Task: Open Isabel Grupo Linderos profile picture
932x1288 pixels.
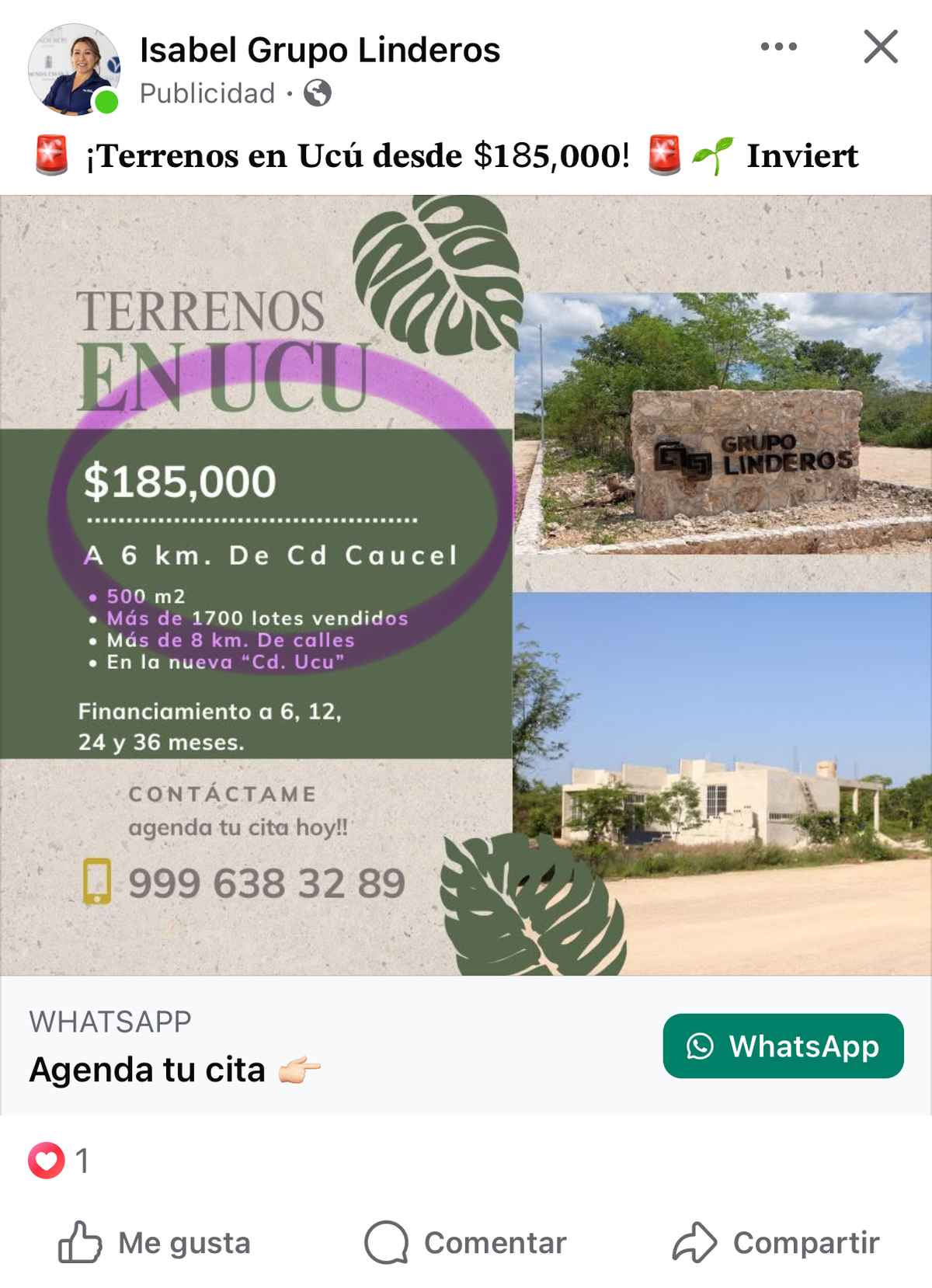Action: [74, 70]
